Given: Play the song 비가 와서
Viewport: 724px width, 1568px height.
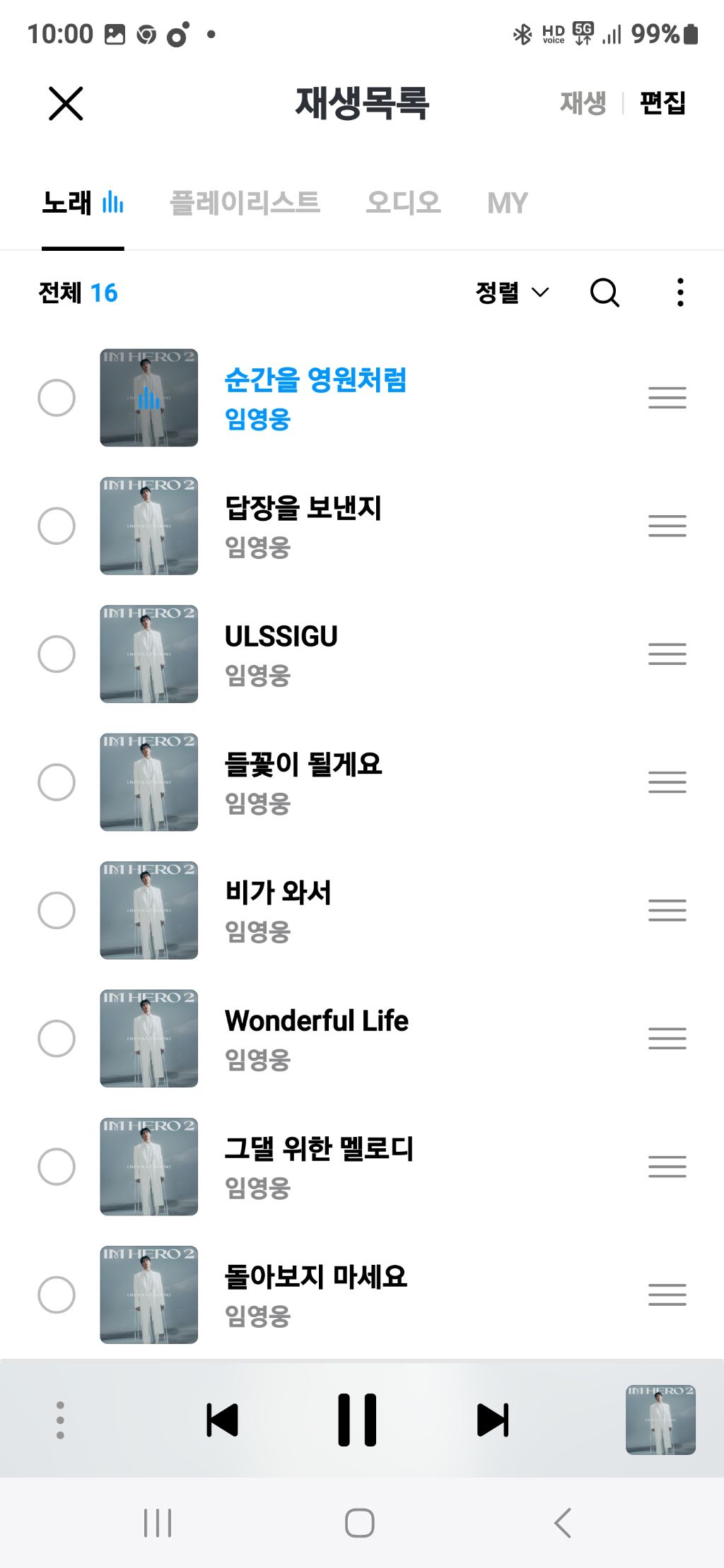Looking at the screenshot, I should 278,893.
